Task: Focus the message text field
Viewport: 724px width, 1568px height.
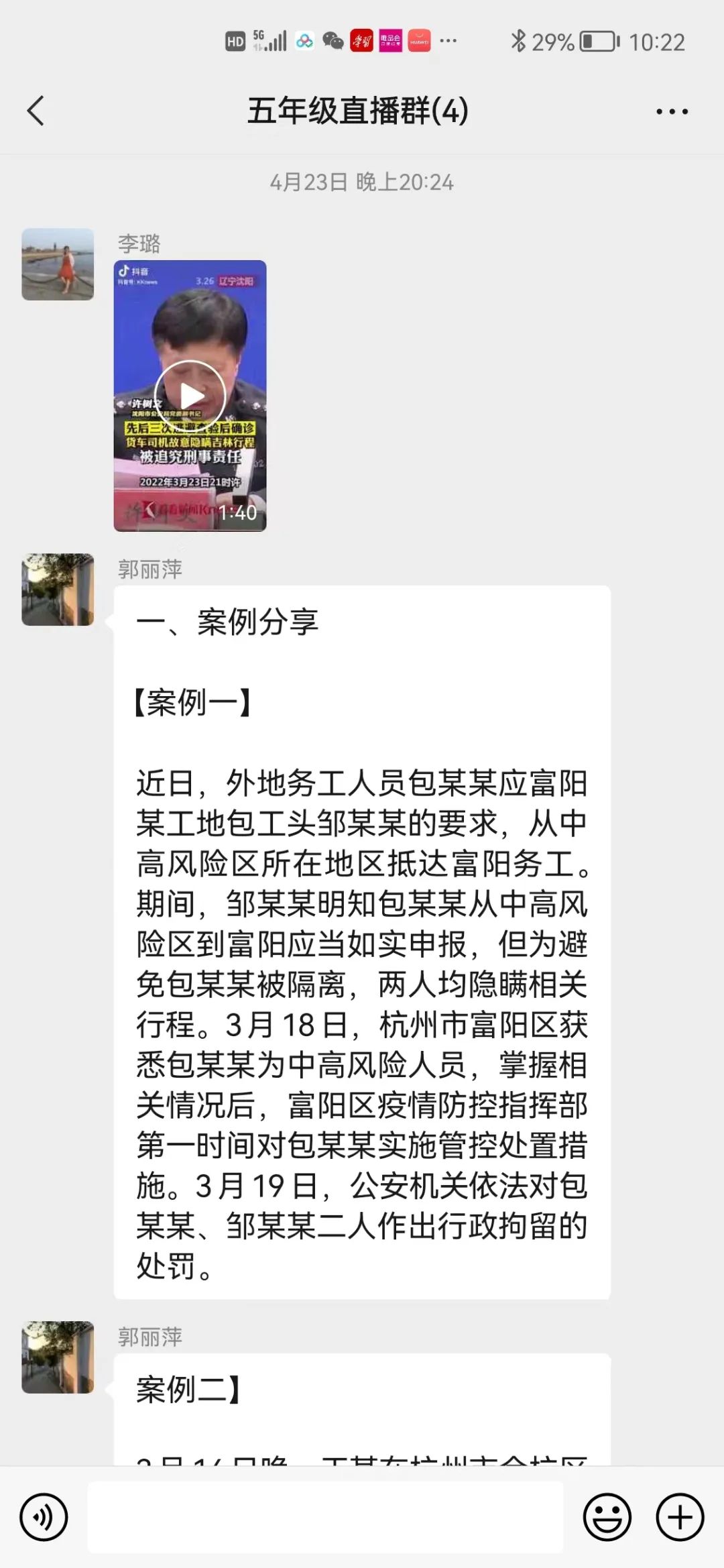Action: coord(326,1517)
